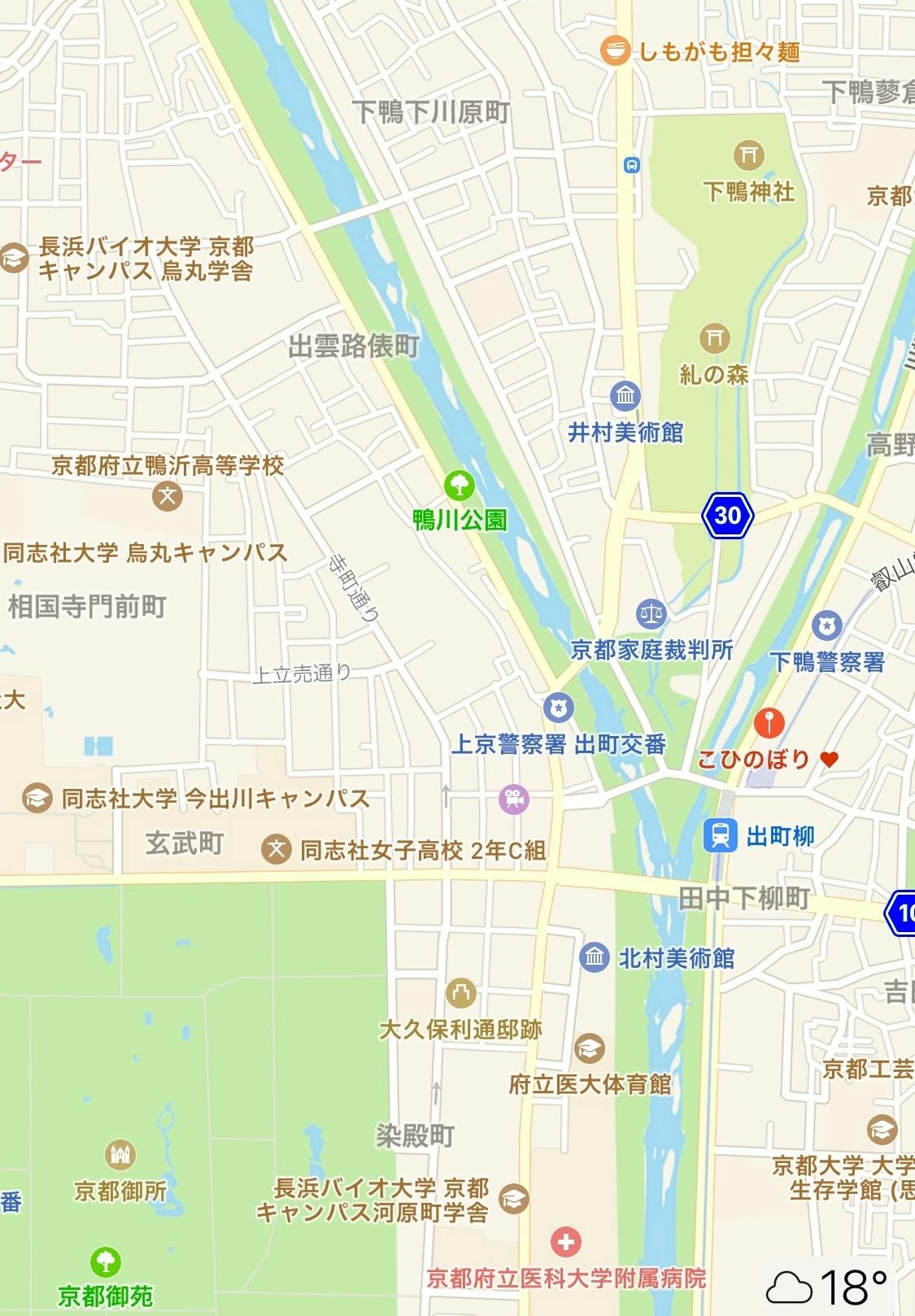Select the 鴨川公園 park marker
Image resolution: width=915 pixels, height=1316 pixels.
pyautogui.click(x=460, y=486)
